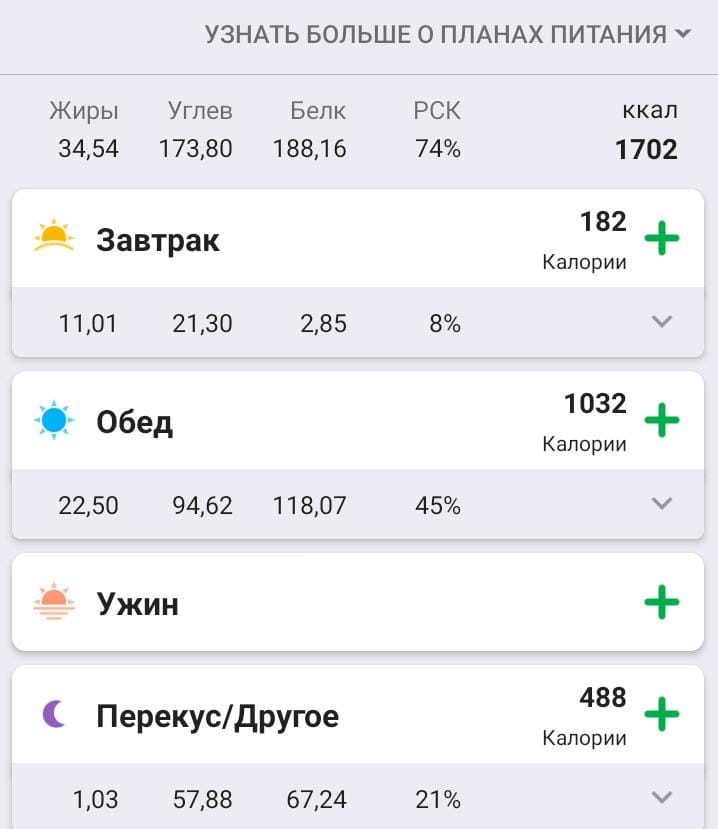Add food to Завтрак with plus
Screen dimensions: 718x829
click(x=661, y=239)
